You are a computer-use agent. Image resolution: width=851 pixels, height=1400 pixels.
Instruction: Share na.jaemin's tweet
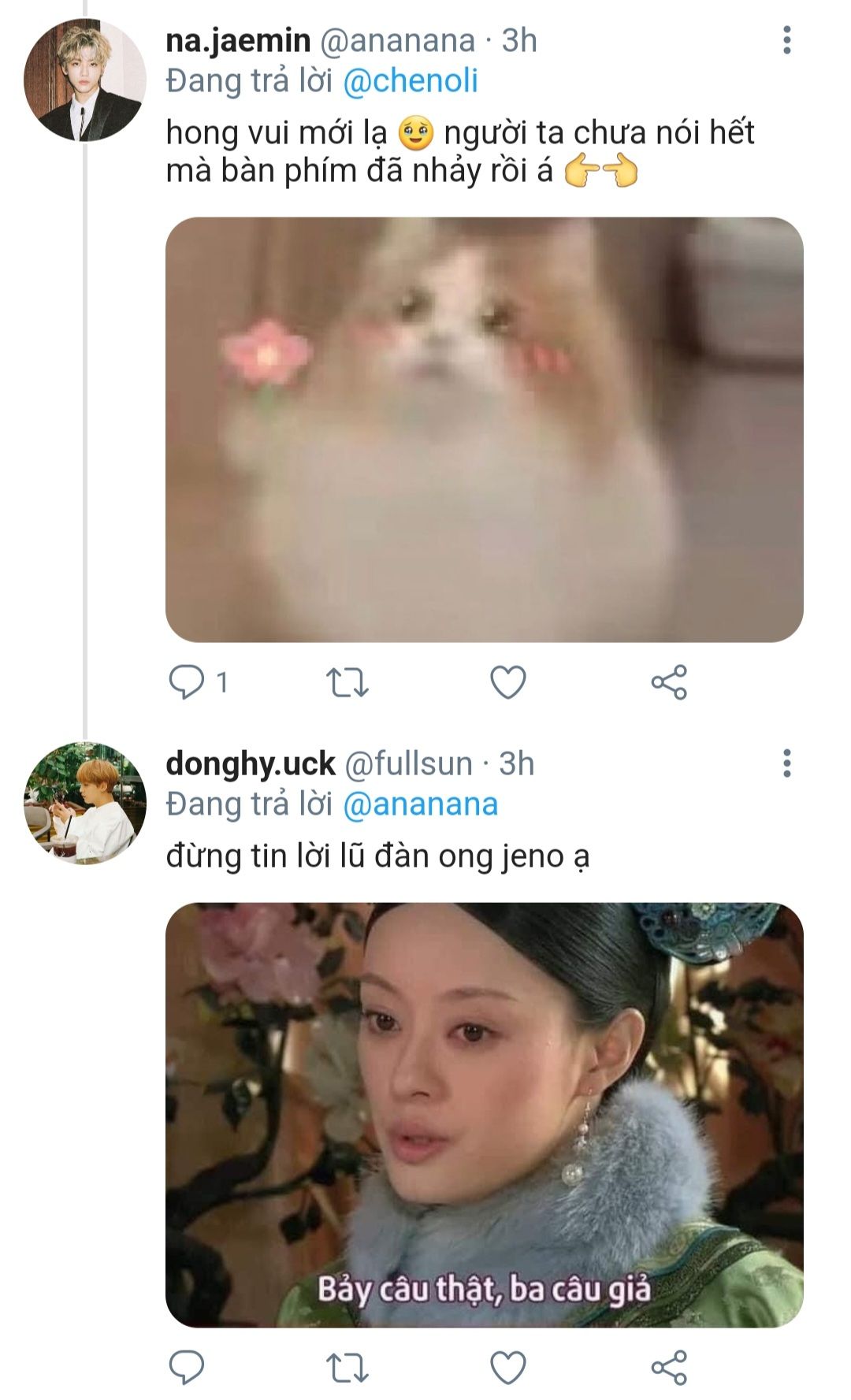tap(669, 682)
